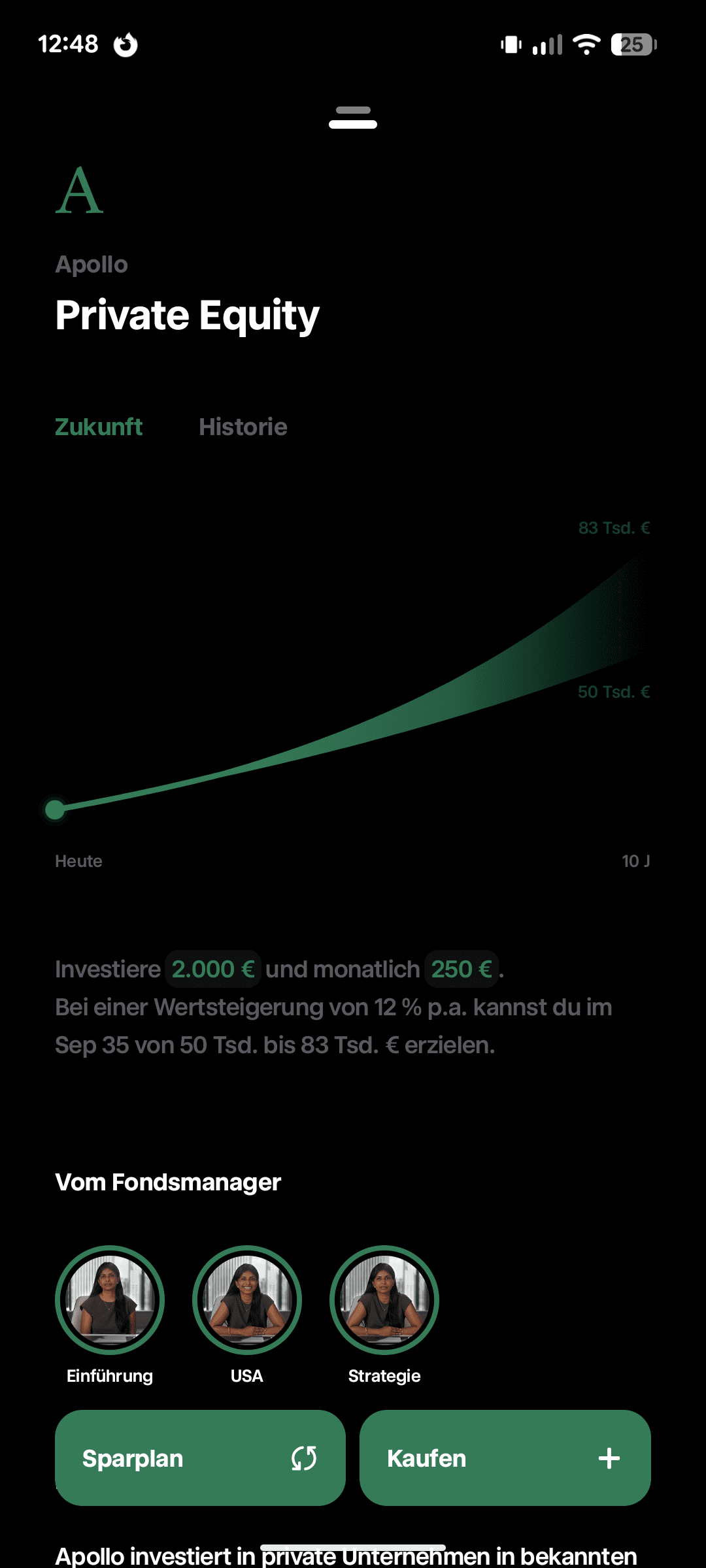Tap Kaufen to buy Private Equity

[x=505, y=1458]
